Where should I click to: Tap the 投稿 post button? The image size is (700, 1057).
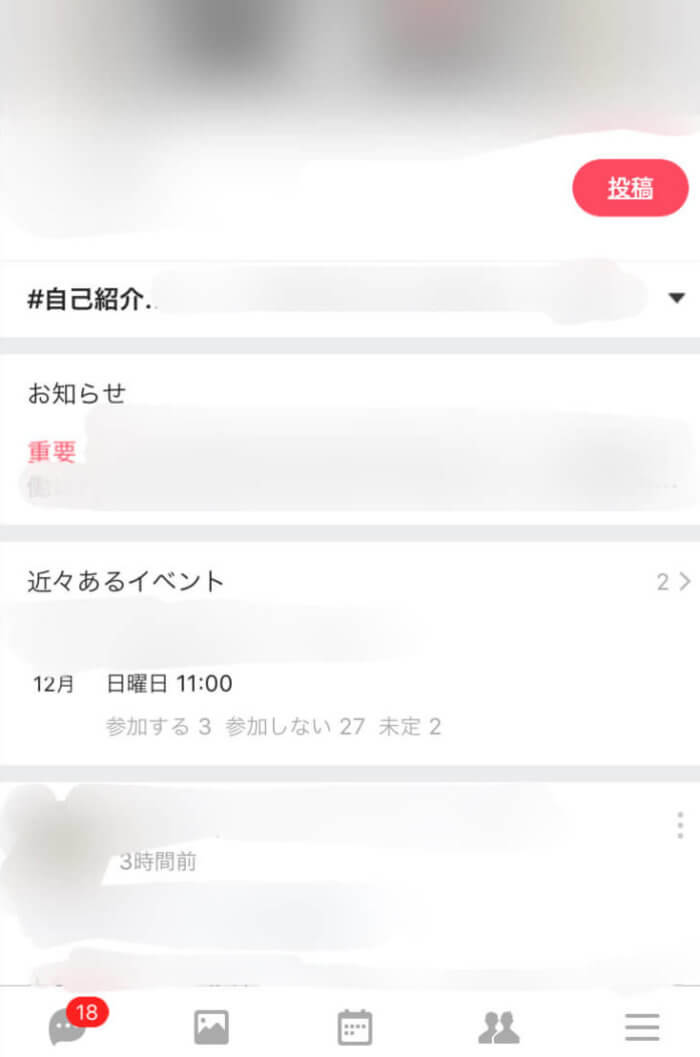pos(630,188)
